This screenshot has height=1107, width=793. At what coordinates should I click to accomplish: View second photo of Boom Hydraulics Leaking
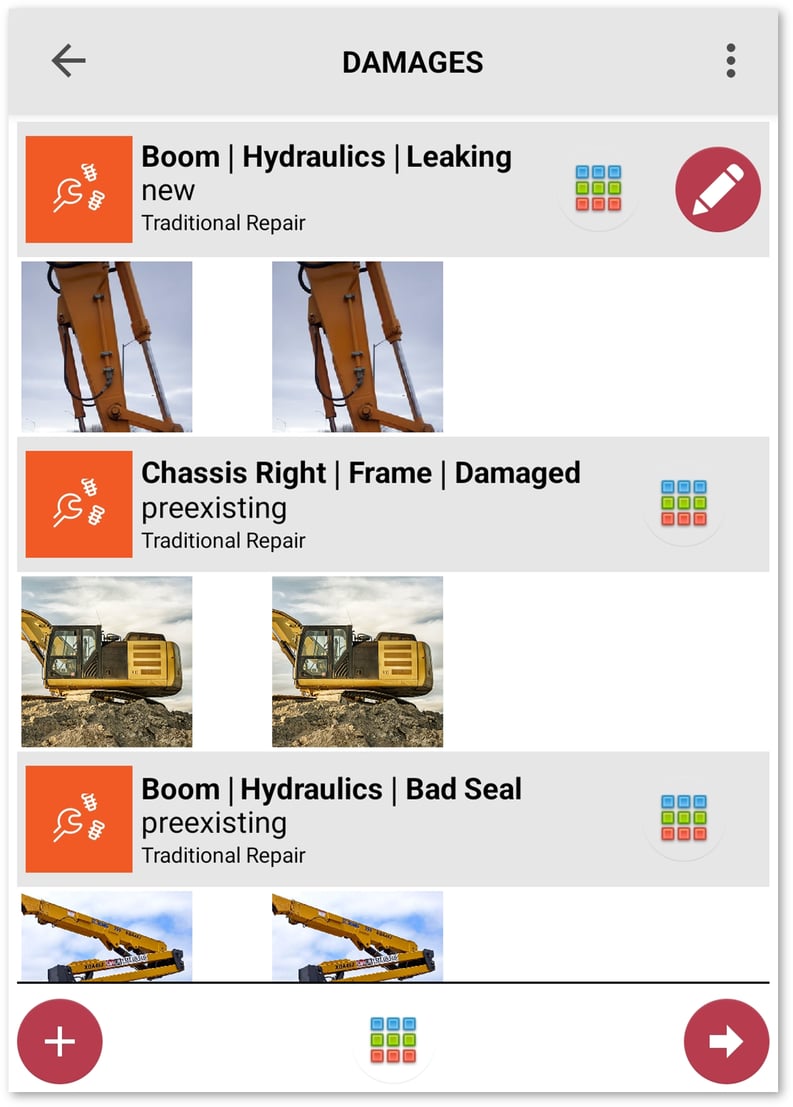pyautogui.click(x=357, y=346)
